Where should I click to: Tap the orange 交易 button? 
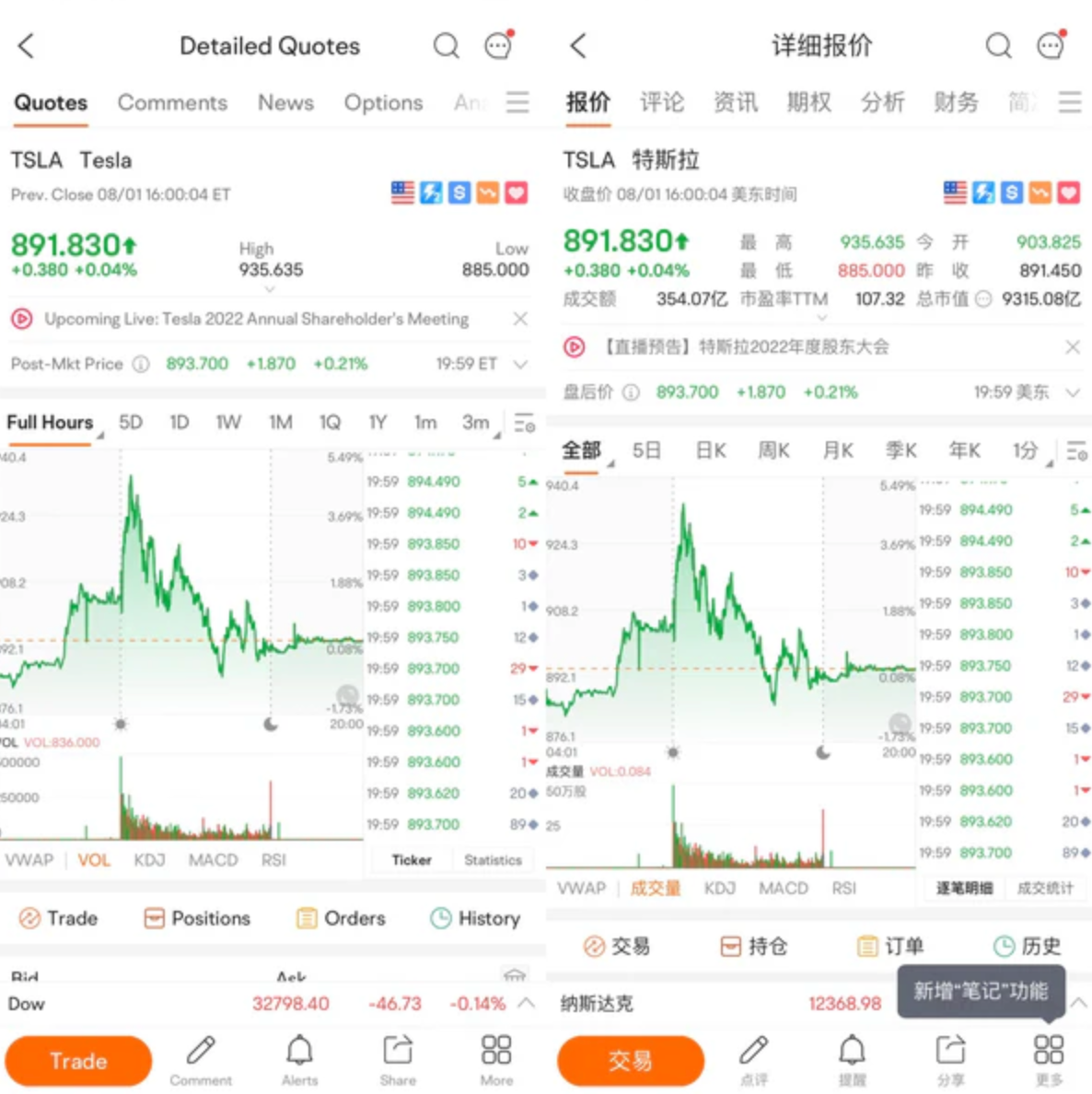click(630, 1061)
